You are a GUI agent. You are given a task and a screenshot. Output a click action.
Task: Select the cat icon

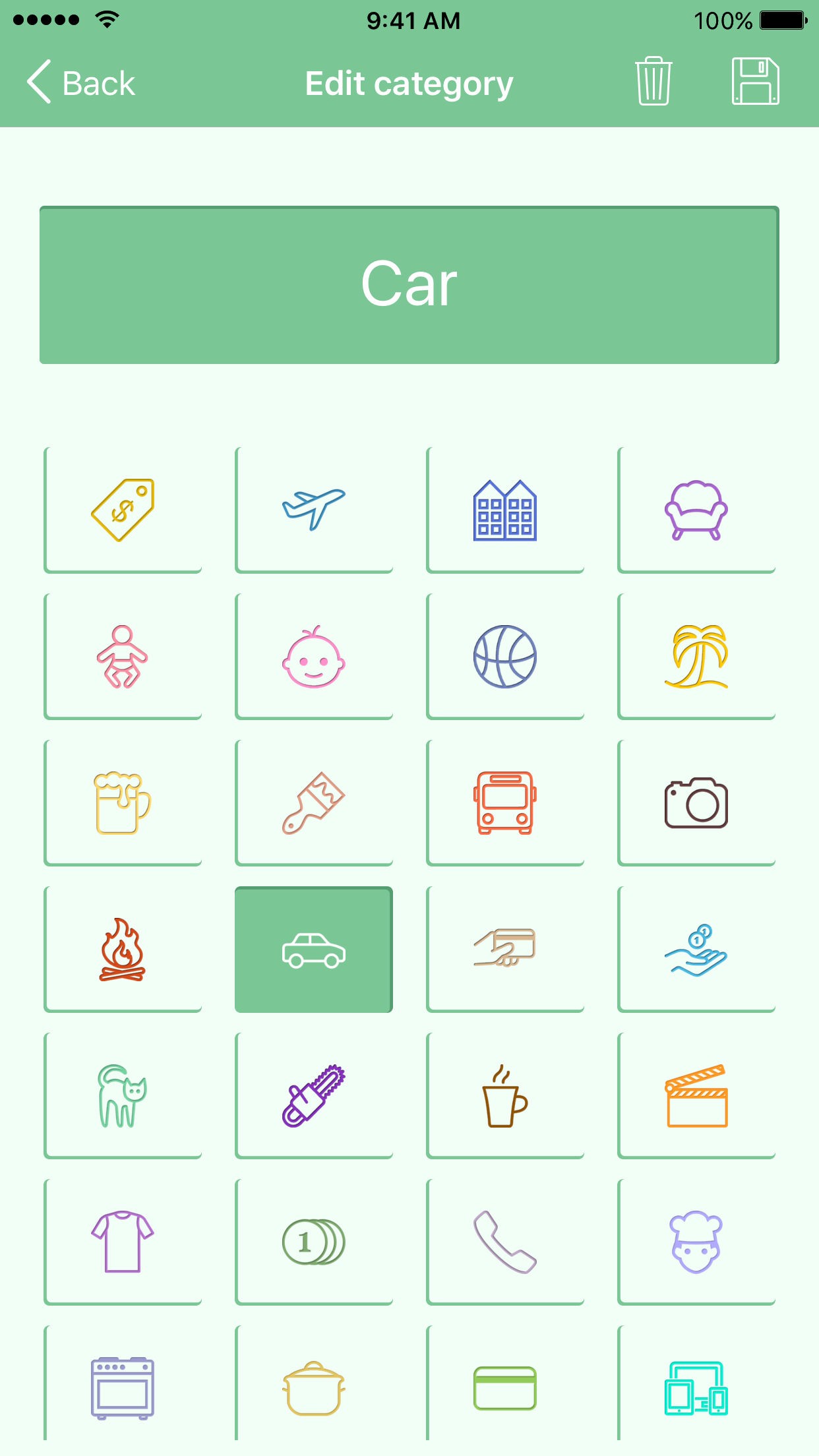[x=123, y=1095]
